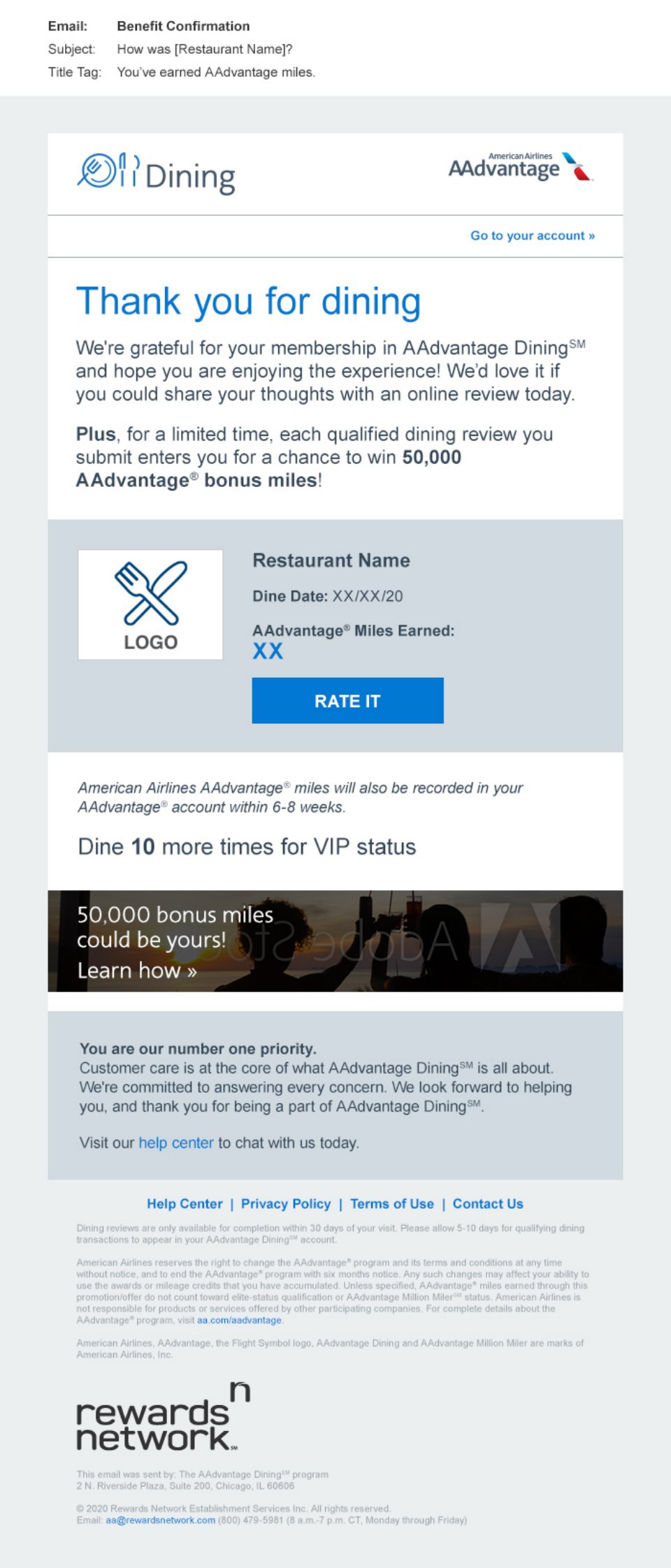Visit the aa.com/aadvantage link
Image resolution: width=671 pixels, height=1568 pixels.
point(239,1321)
